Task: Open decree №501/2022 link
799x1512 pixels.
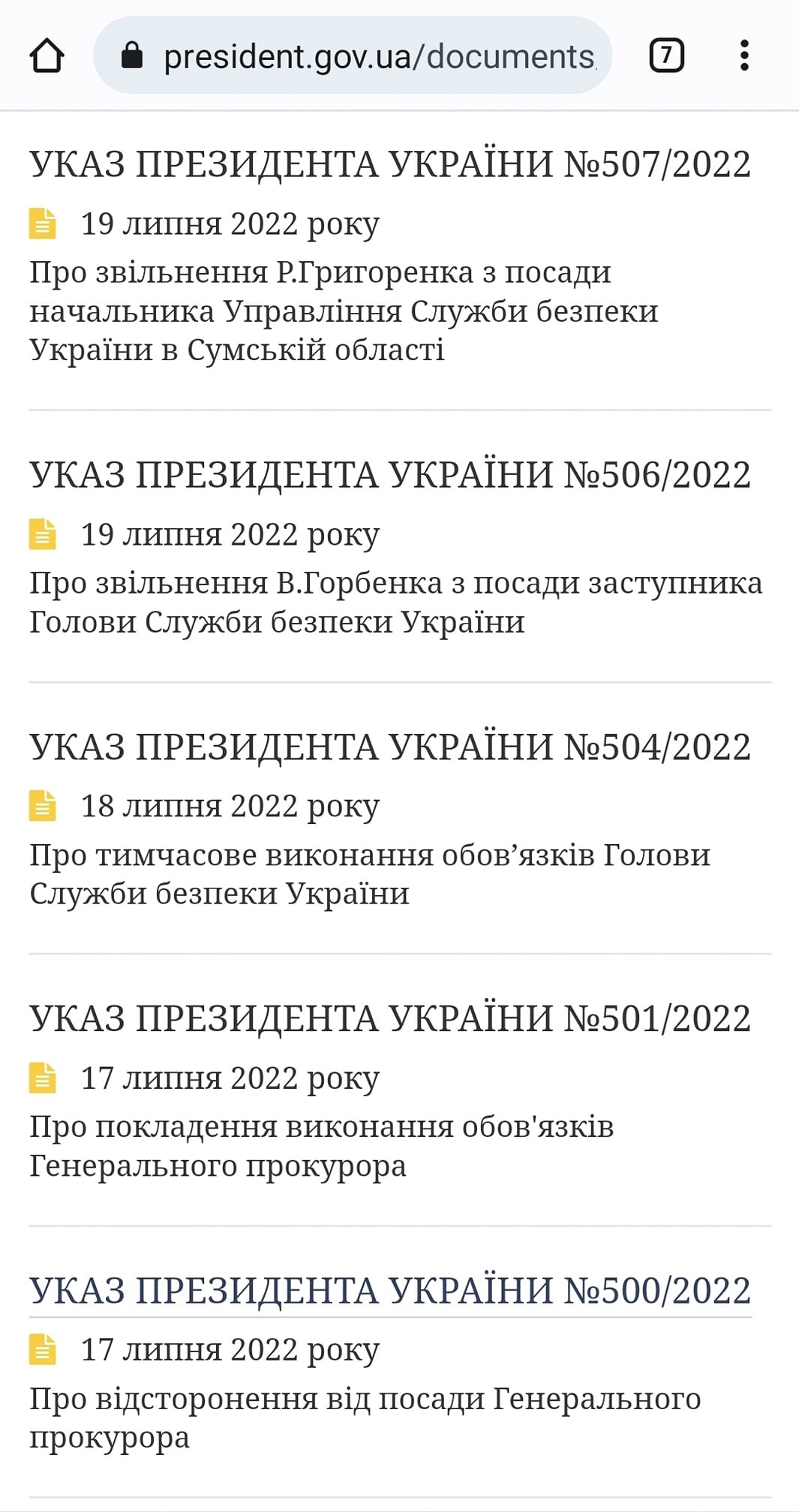Action: [x=390, y=1019]
